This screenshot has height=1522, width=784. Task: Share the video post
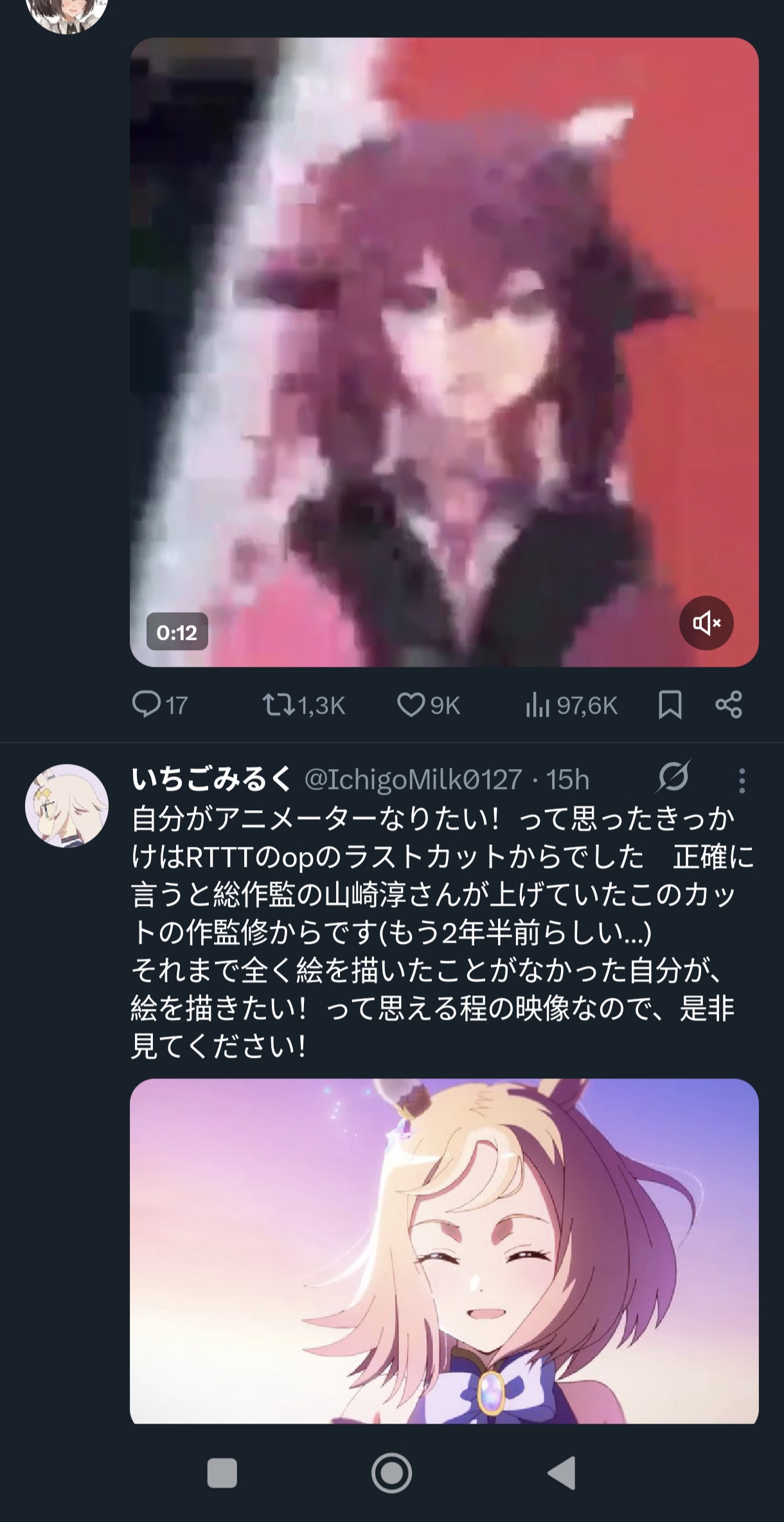729,705
